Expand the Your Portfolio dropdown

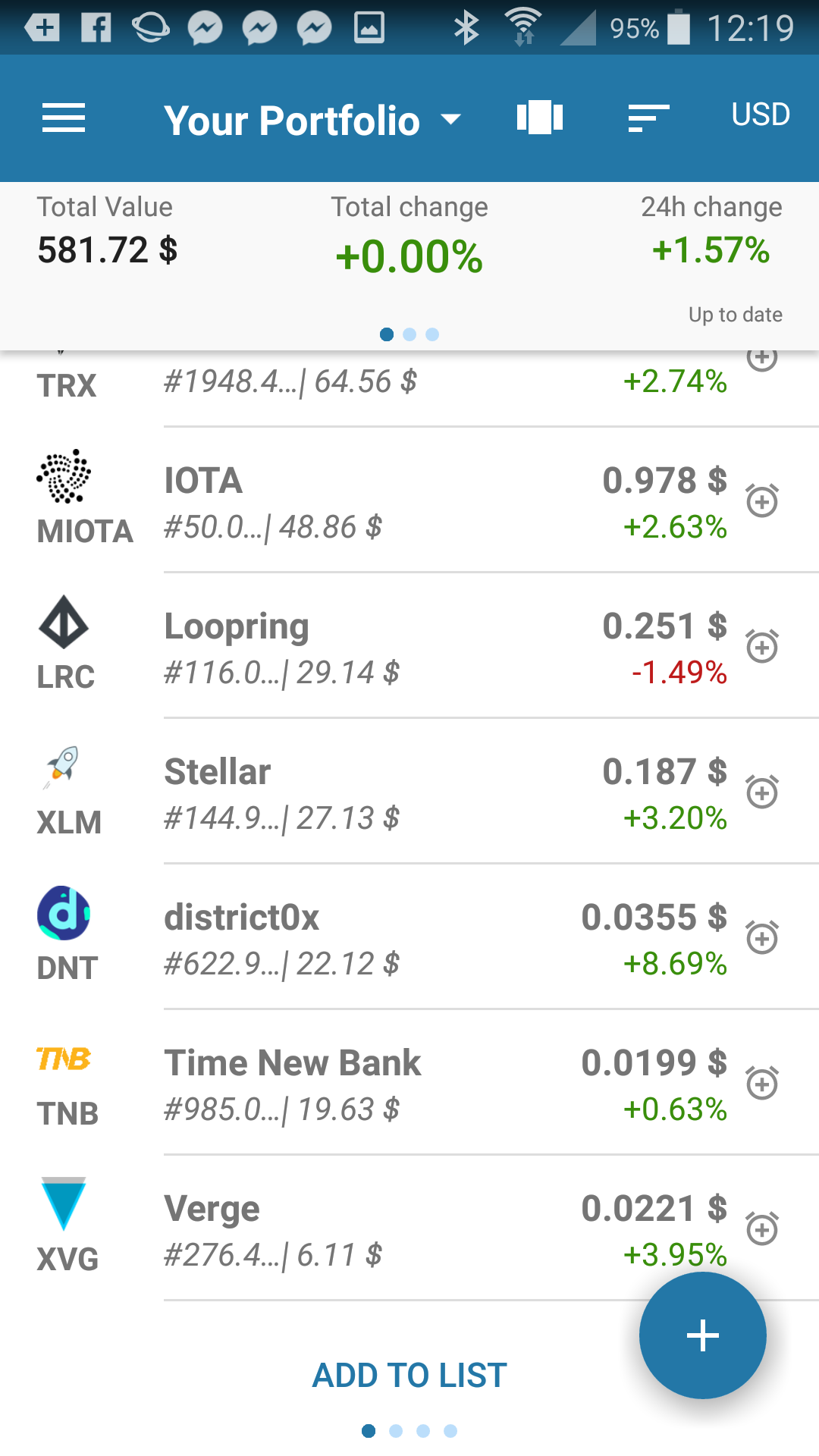click(x=312, y=120)
